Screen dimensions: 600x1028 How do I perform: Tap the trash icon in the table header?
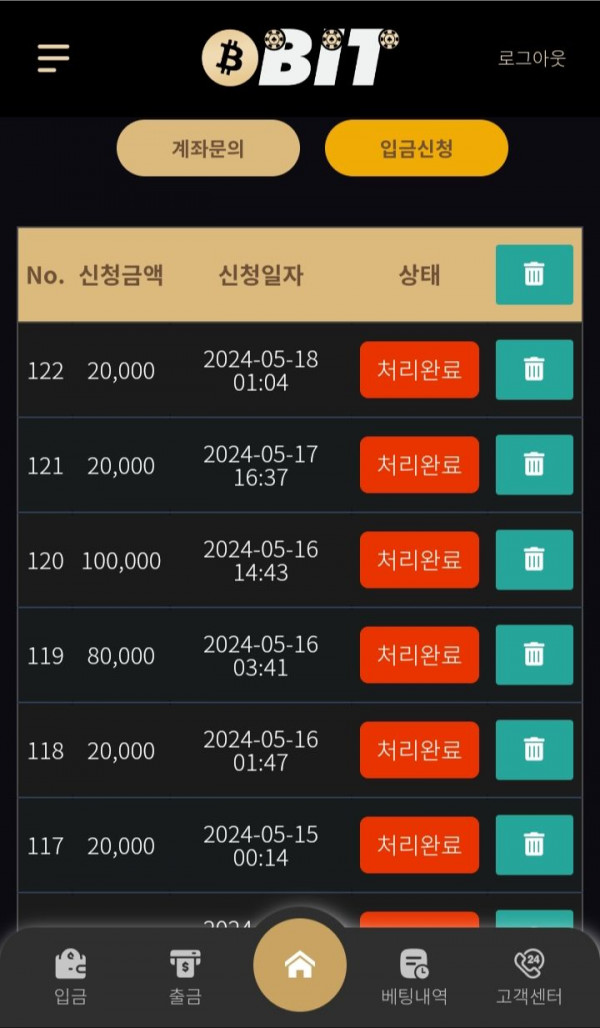(x=534, y=275)
